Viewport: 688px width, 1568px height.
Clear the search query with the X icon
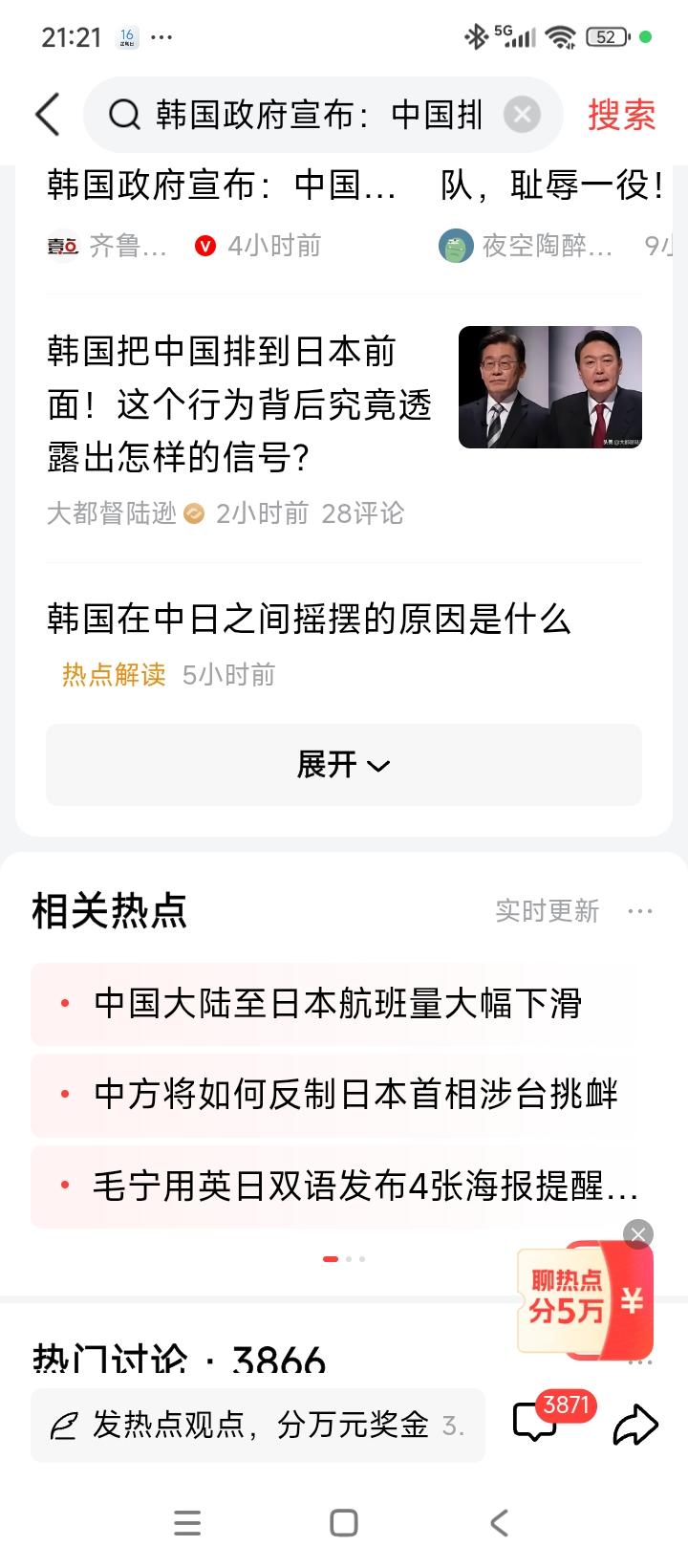point(522,114)
